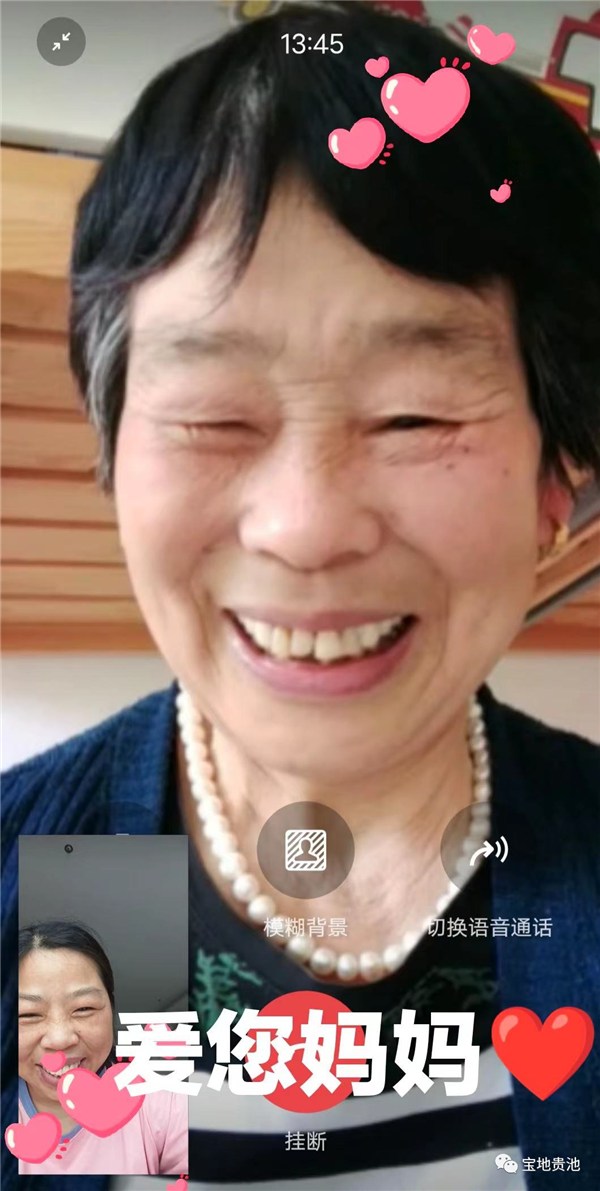600x1191 pixels.
Task: Switch to voice call with 切换语音通话
Action: coord(487,850)
